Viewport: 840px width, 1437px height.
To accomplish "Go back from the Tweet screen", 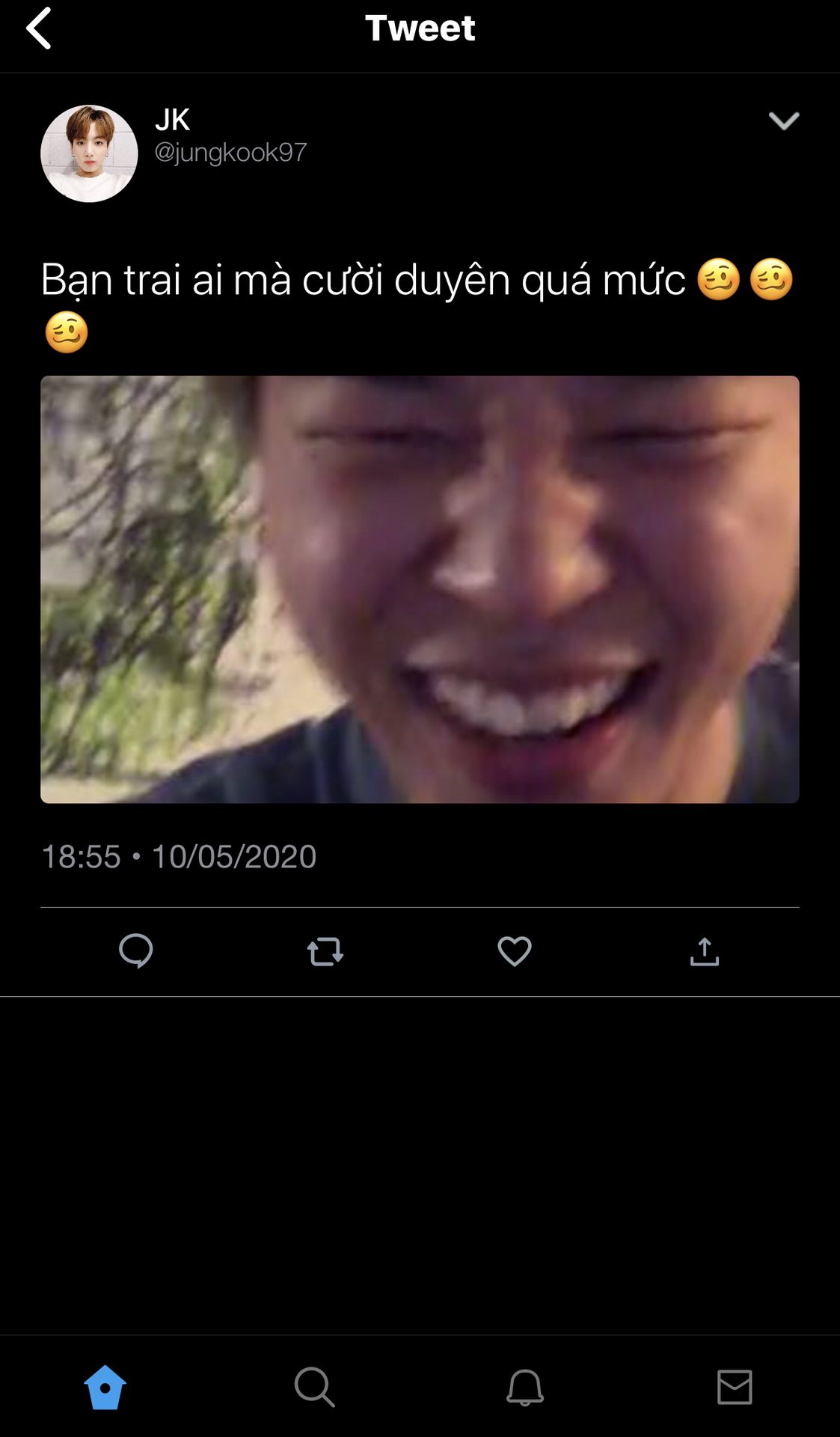I will (x=39, y=28).
